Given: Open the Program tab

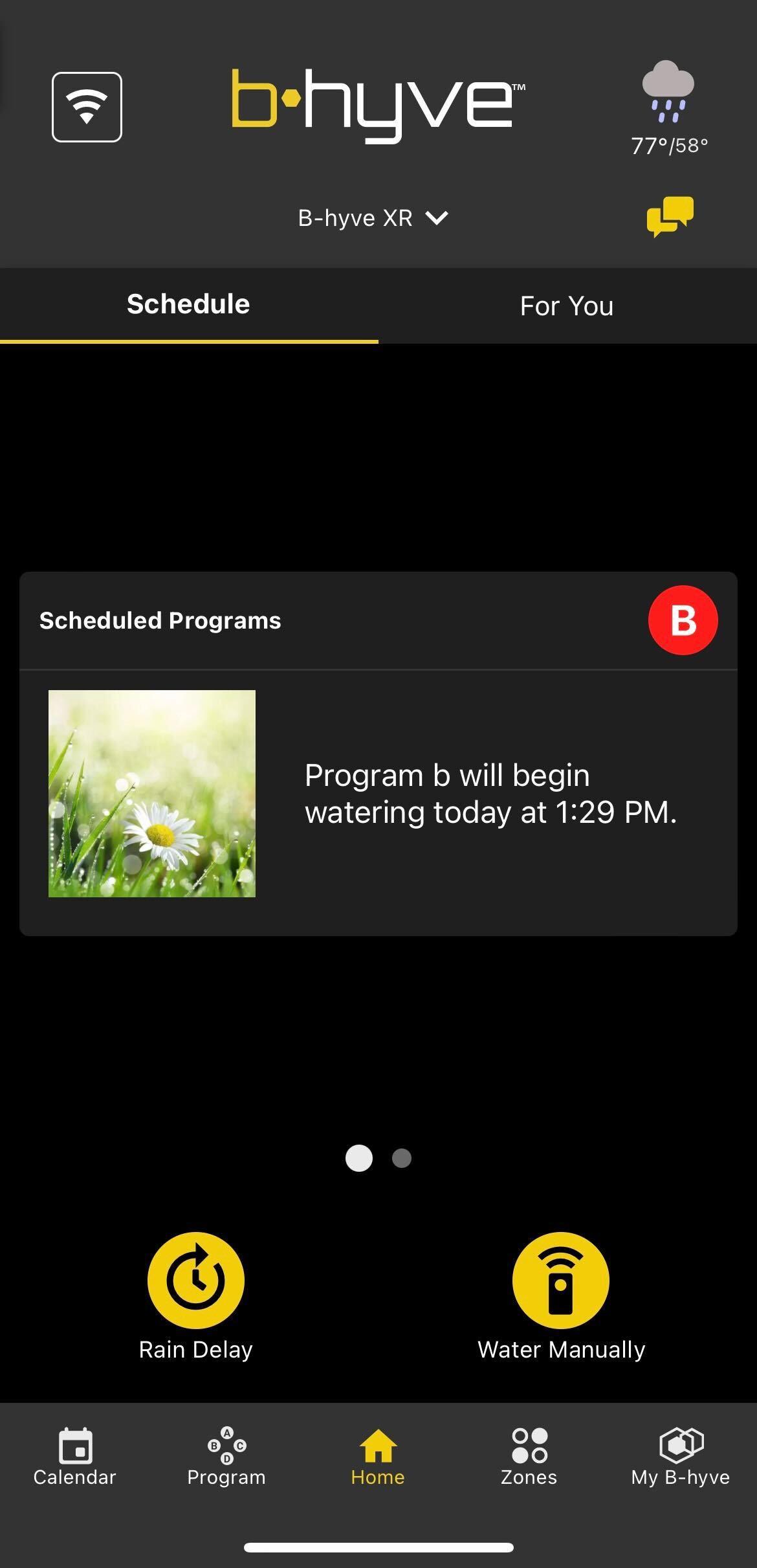Looking at the screenshot, I should click(x=226, y=1455).
